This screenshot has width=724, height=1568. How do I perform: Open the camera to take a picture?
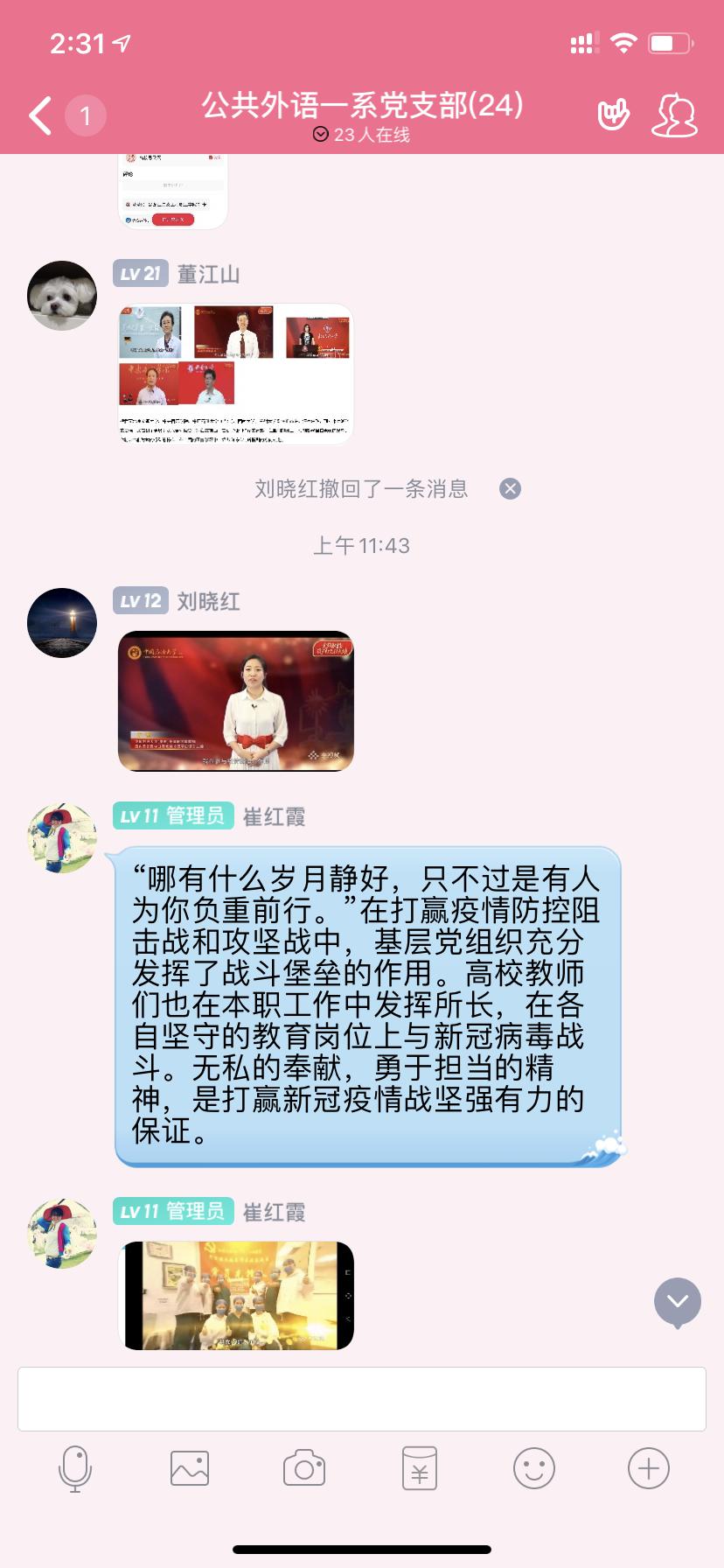pos(304,1468)
